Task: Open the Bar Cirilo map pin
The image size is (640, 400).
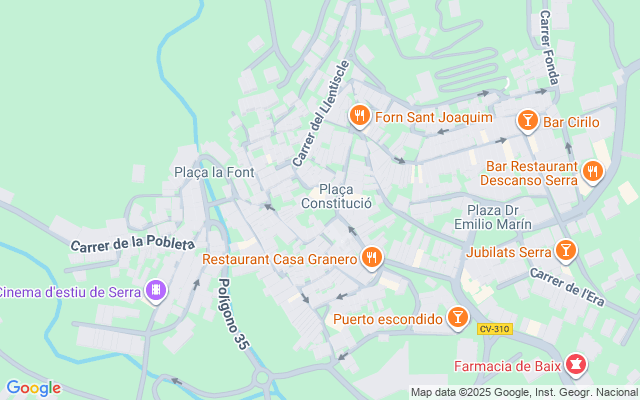Action: pos(527,122)
